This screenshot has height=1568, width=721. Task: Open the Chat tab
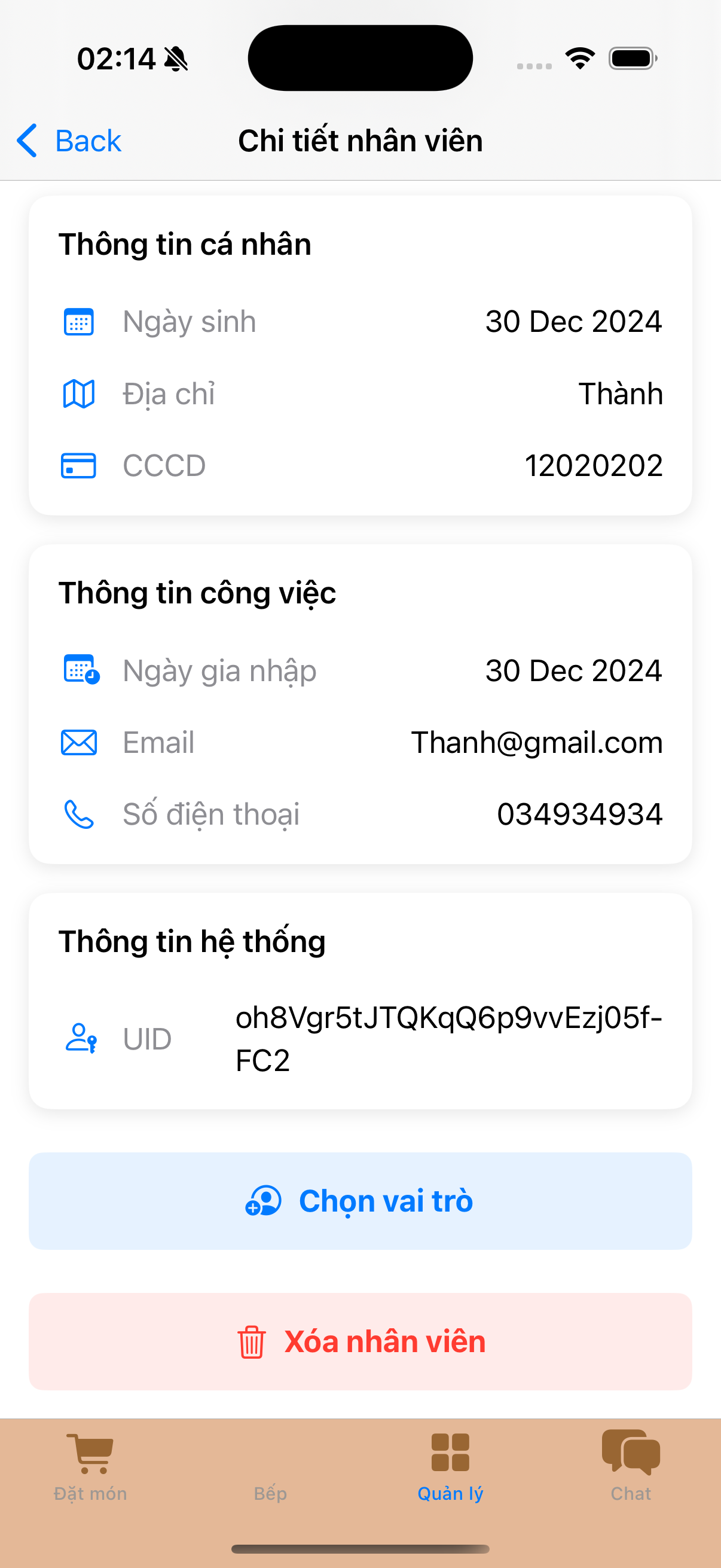(630, 1466)
